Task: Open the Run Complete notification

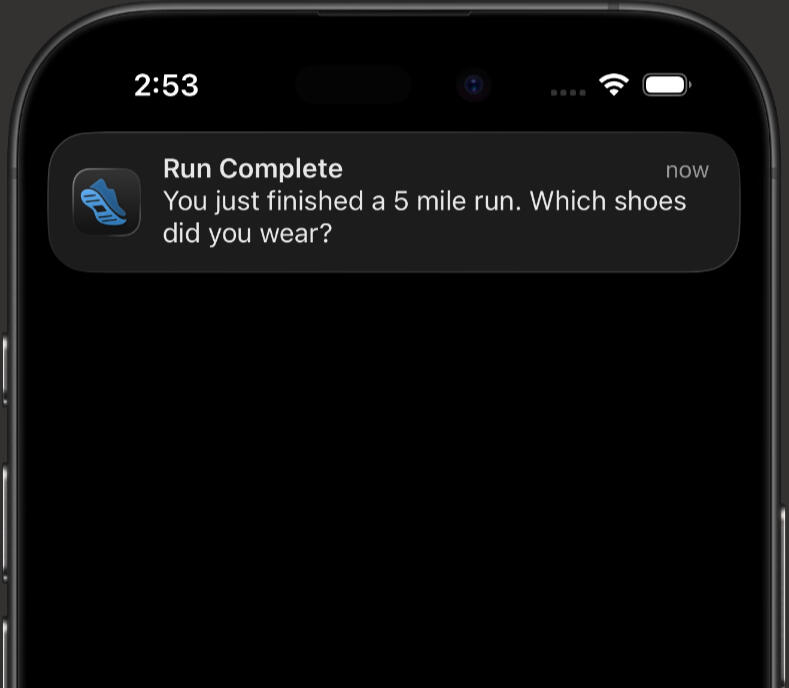Action: [x=394, y=202]
